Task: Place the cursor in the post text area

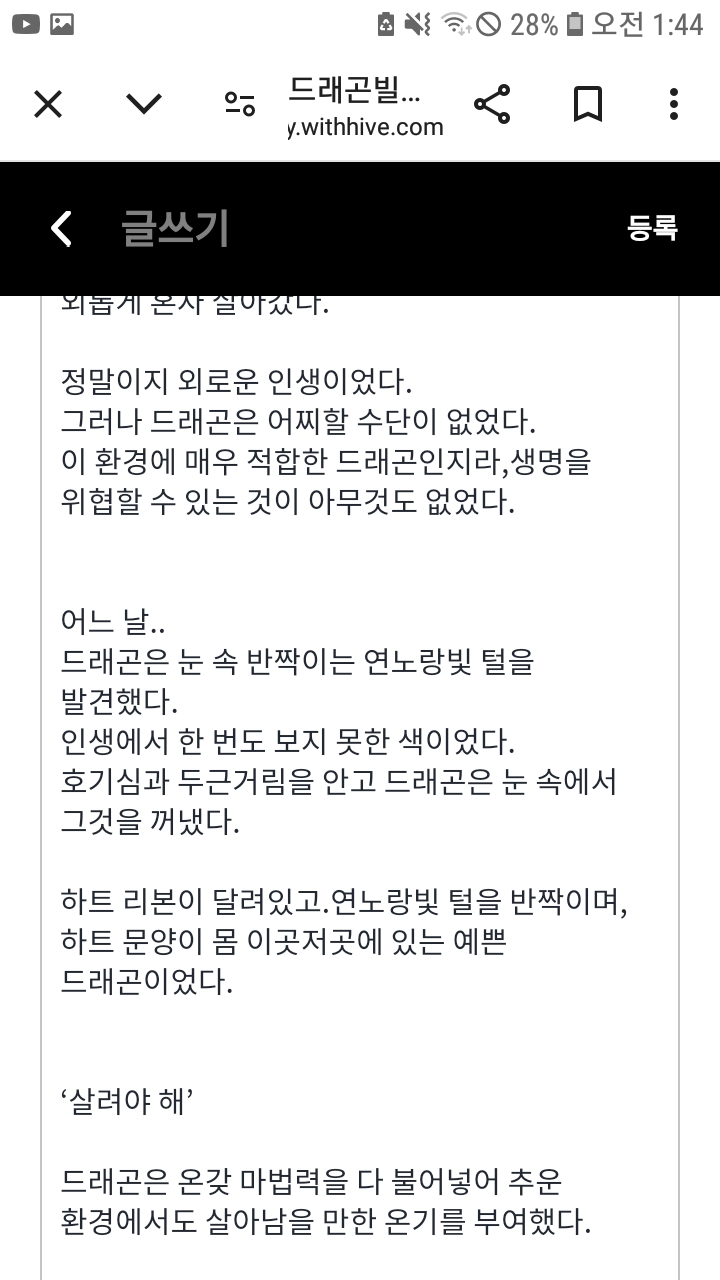Action: click(x=360, y=788)
